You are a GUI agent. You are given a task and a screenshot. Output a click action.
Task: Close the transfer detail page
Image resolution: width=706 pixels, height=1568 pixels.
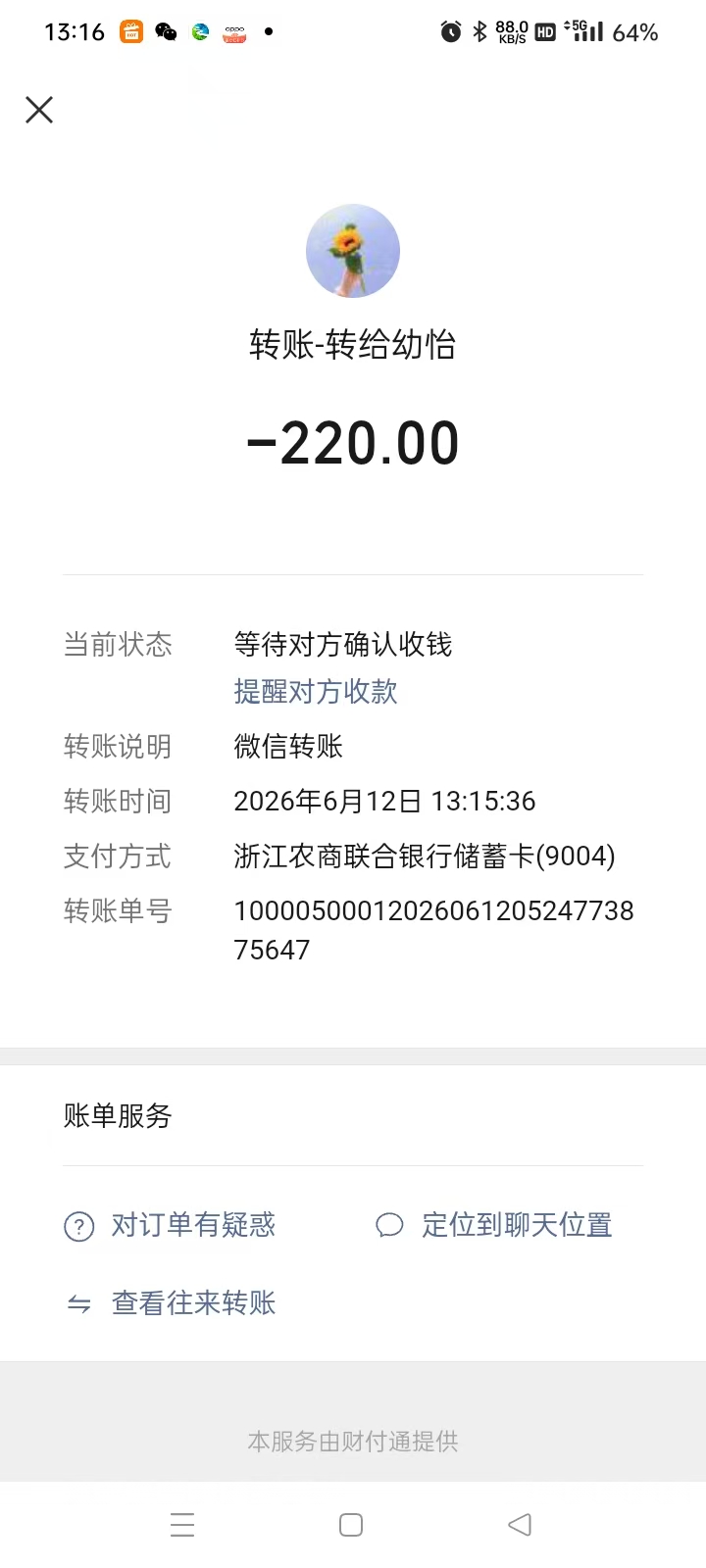point(39,110)
